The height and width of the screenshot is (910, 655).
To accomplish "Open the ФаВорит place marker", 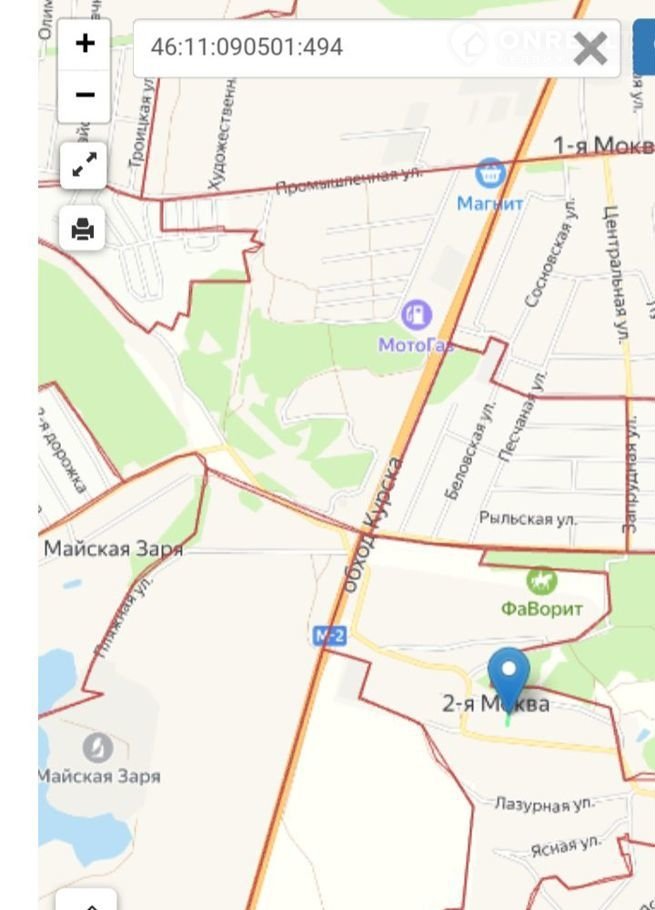I will click(x=541, y=580).
